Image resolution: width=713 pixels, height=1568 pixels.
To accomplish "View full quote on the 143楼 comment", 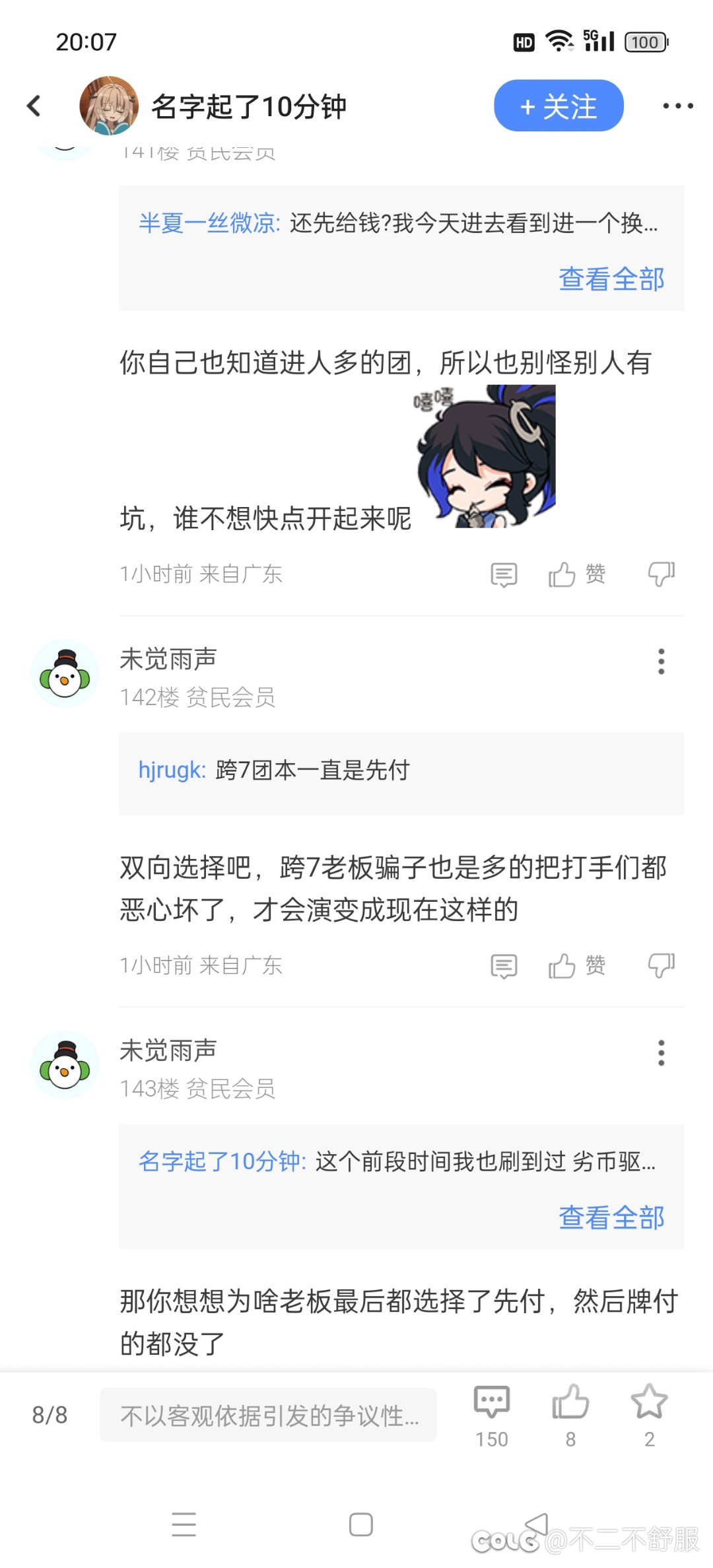I will tap(611, 1217).
